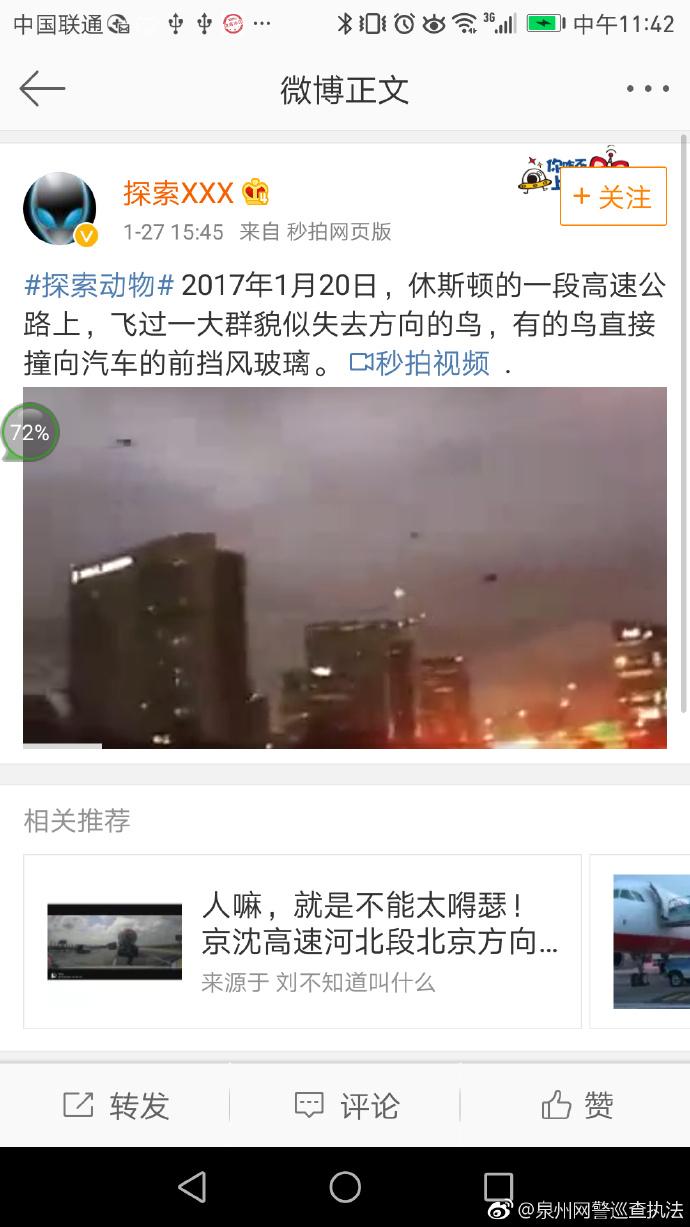Image resolution: width=690 pixels, height=1227 pixels.
Task: Open the 秒拍视频 link
Action: (421, 363)
